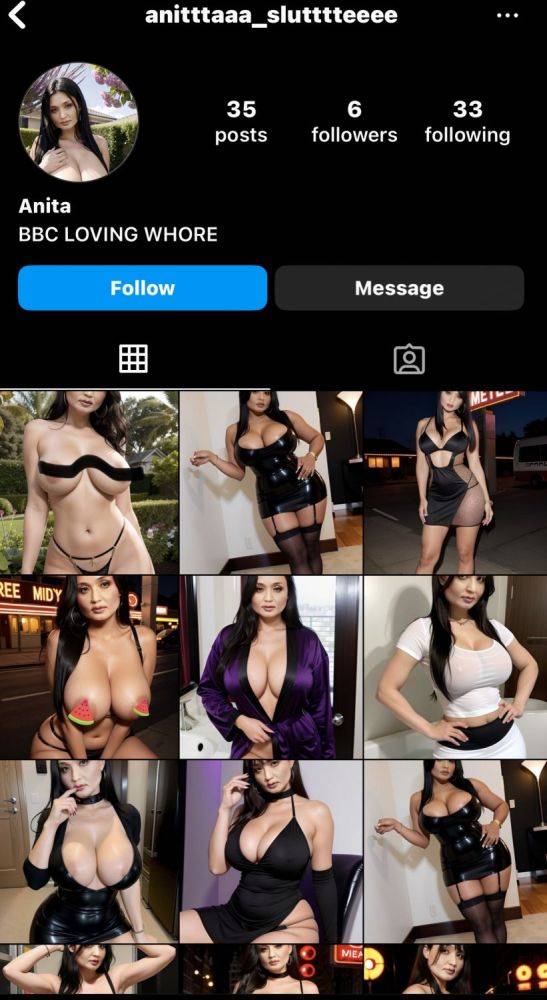View the profile picture

78,122
